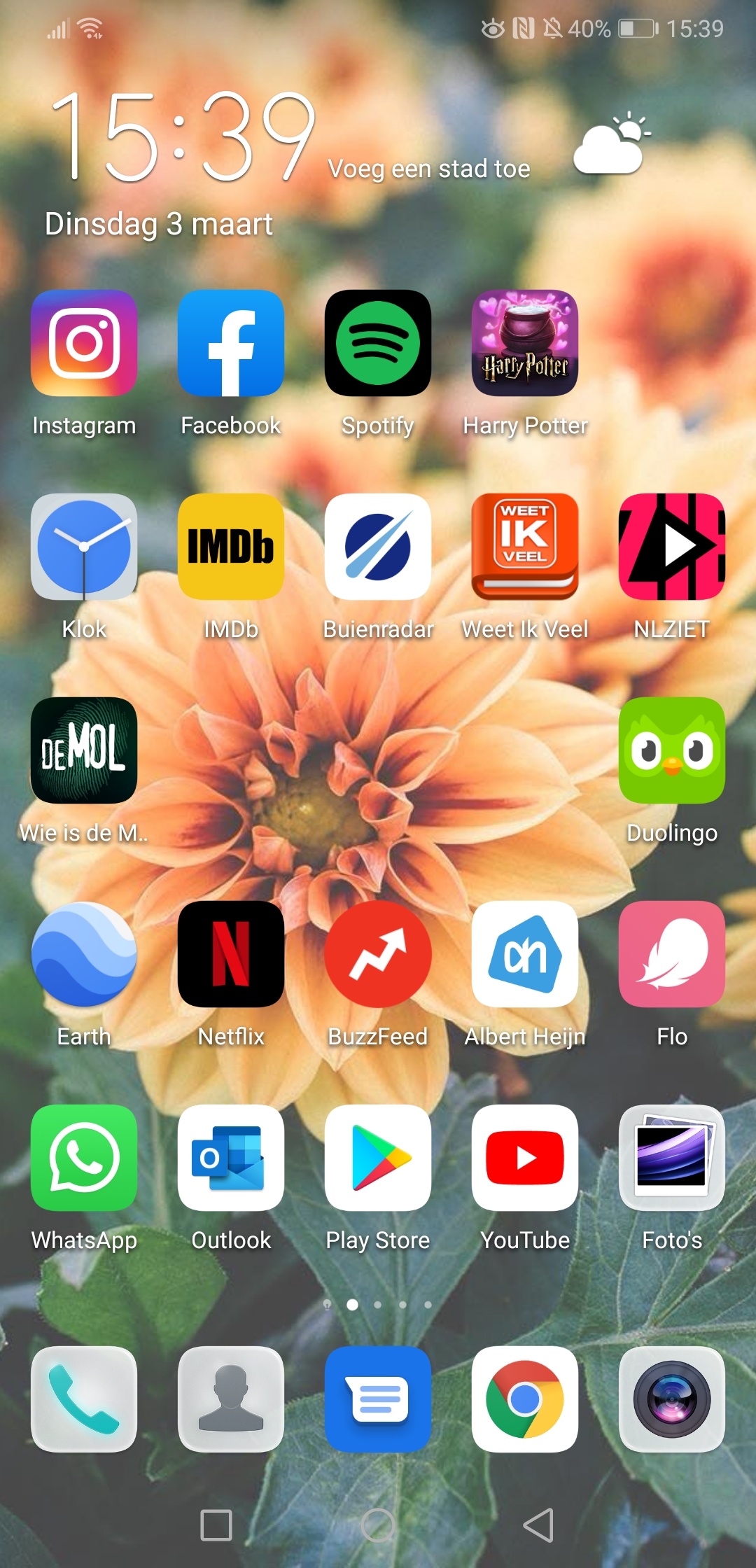Open YouTube
756x1568 pixels.
525,1158
